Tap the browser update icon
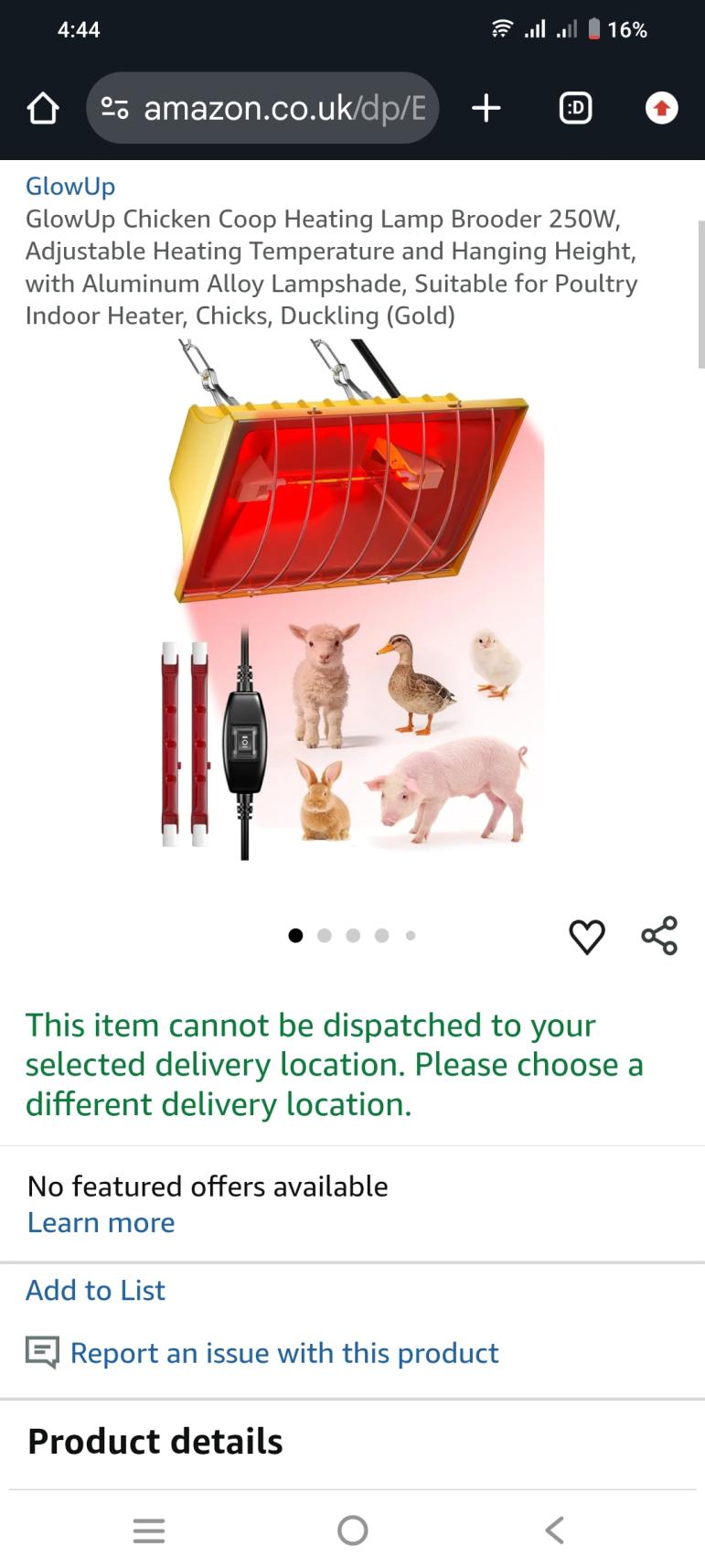Image resolution: width=705 pixels, height=1568 pixels. pyautogui.click(x=661, y=109)
